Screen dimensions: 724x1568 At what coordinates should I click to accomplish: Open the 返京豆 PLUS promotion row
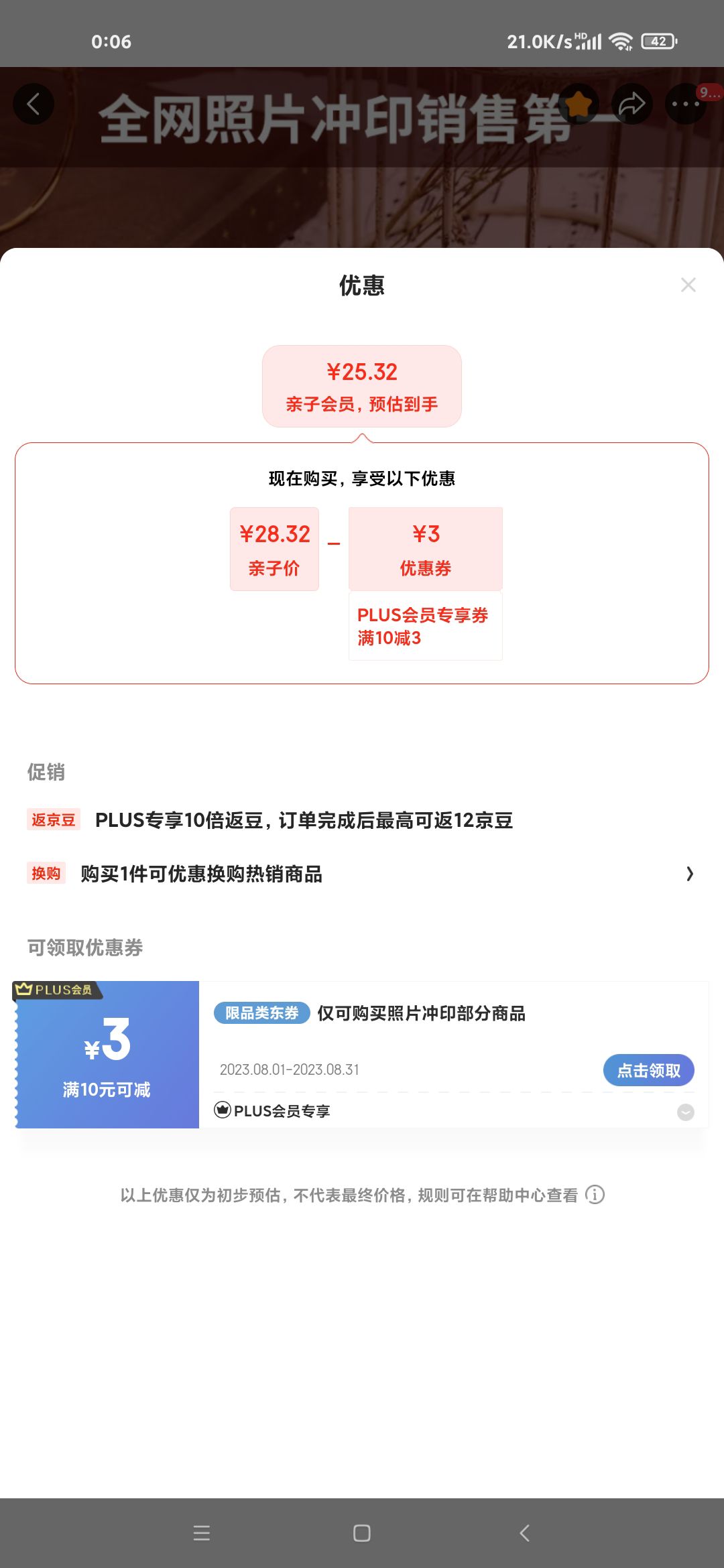click(362, 820)
